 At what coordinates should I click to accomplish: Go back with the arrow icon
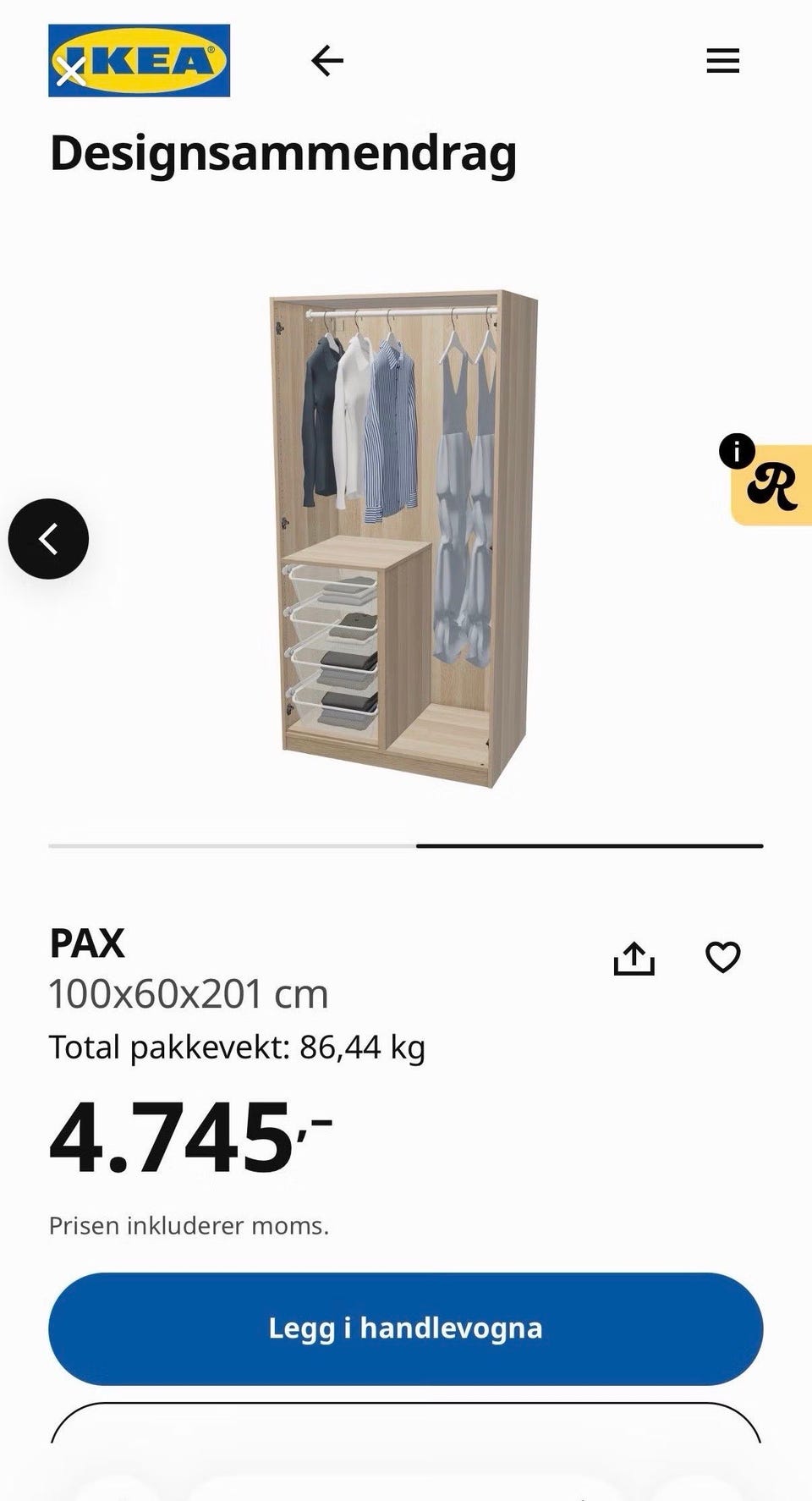[x=327, y=60]
